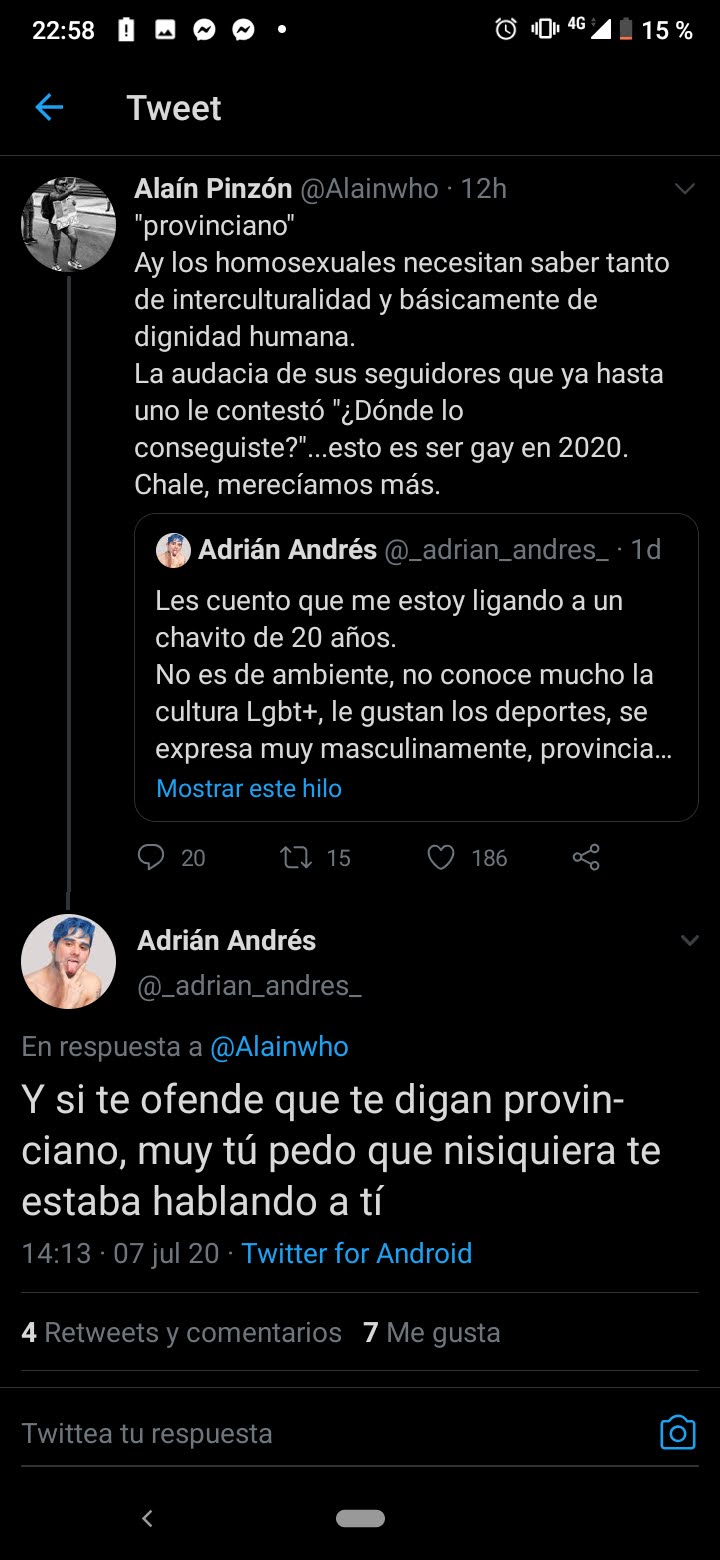Screen dimensions: 720x1560
Task: Open Alaín Pinzón's profile picture
Action: 69,225
